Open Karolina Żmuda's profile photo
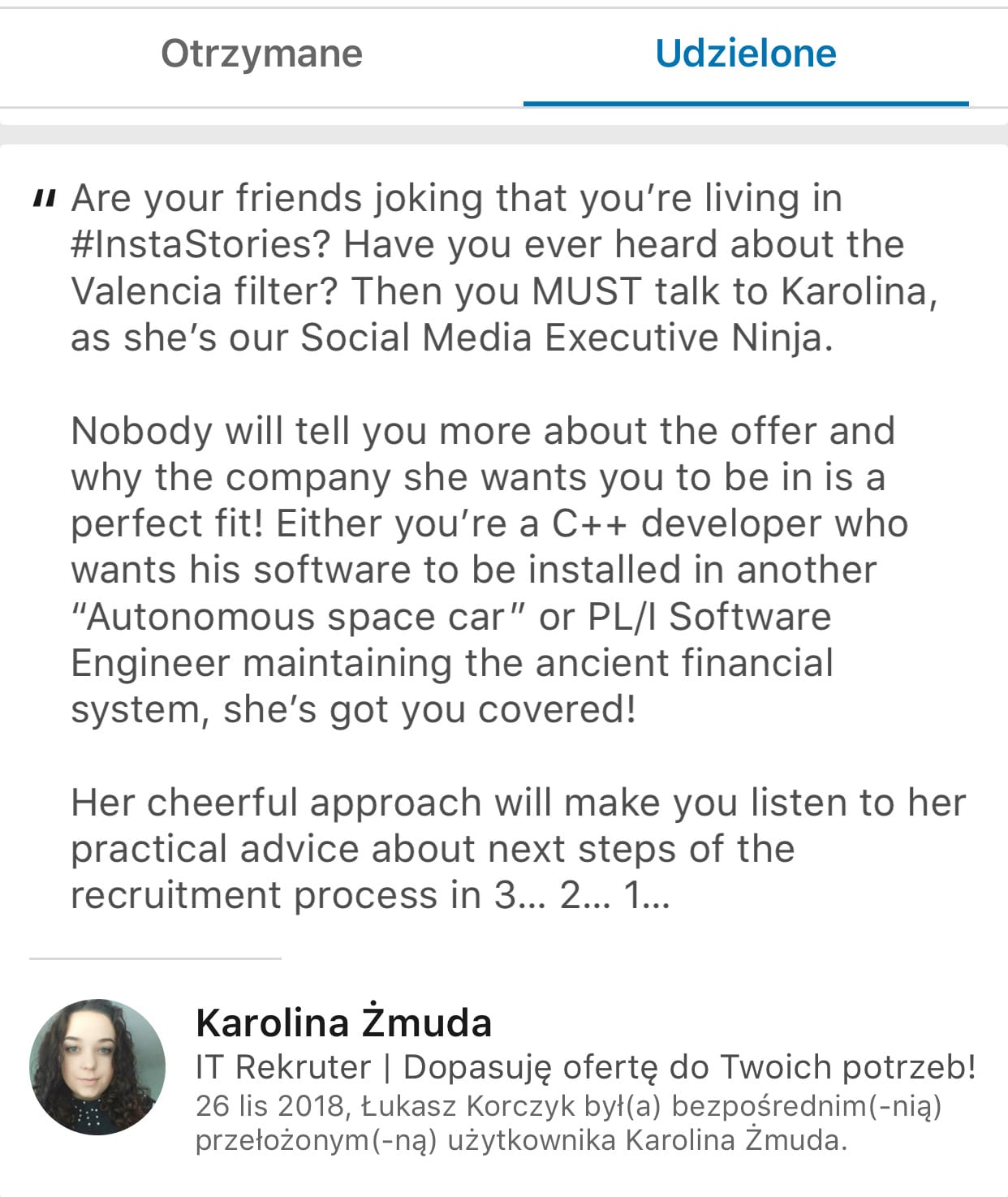 97,1066
